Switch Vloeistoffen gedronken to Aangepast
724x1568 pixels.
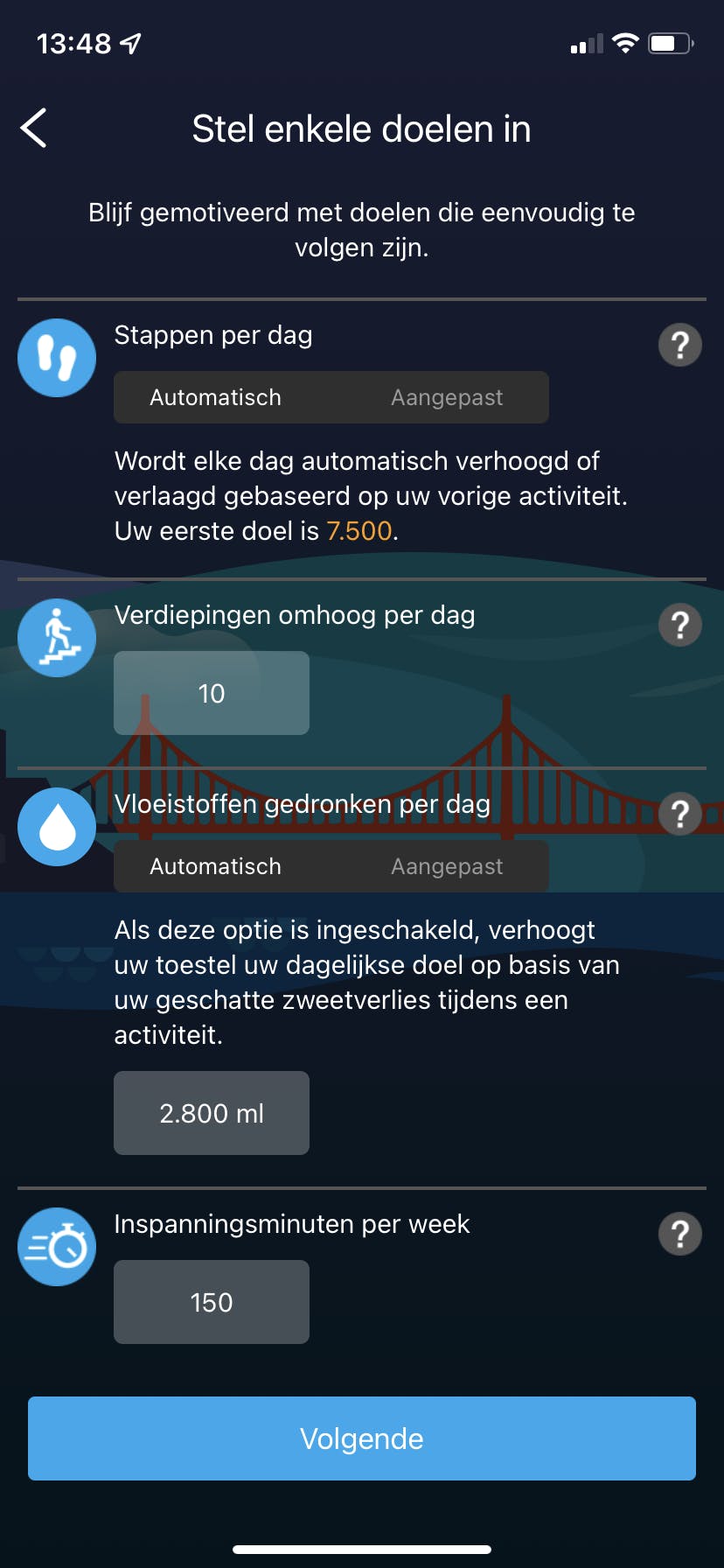[x=446, y=866]
